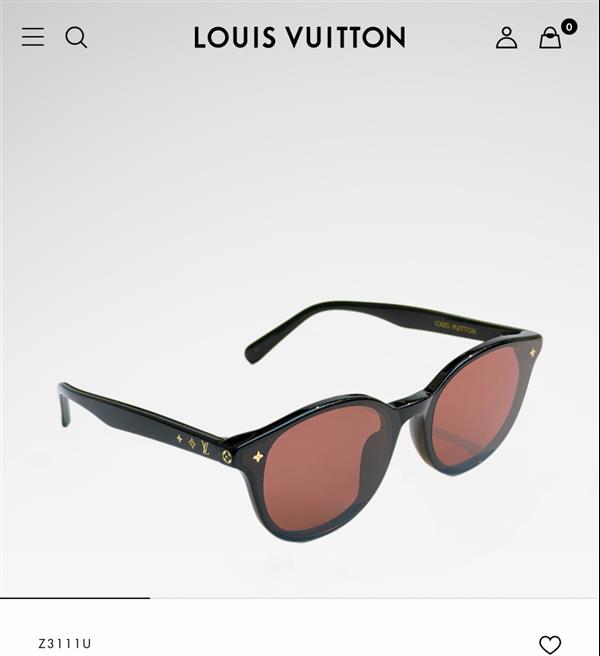Open the account profile icon

(x=507, y=38)
